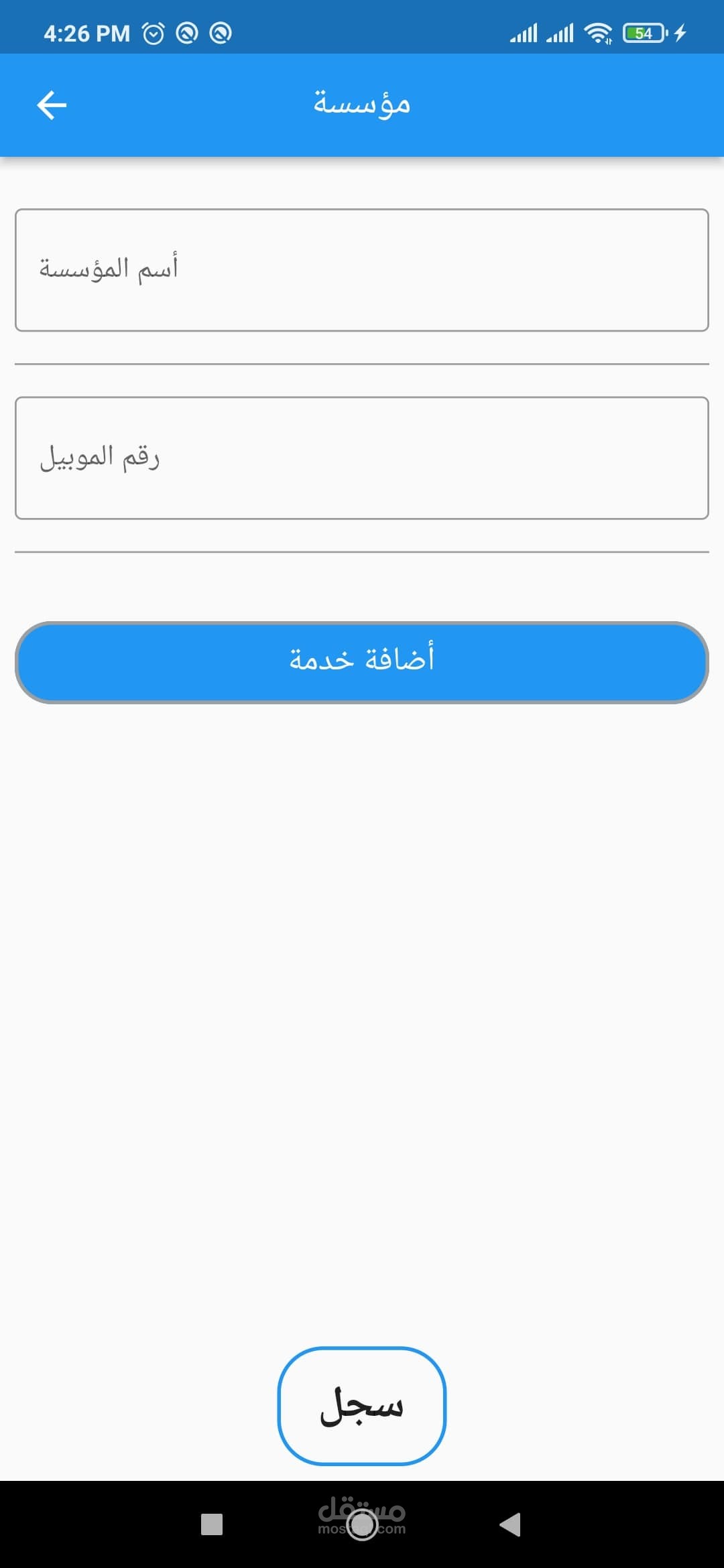724x1568 pixels.
Task: Go back using the app bar arrow
Action: click(52, 105)
